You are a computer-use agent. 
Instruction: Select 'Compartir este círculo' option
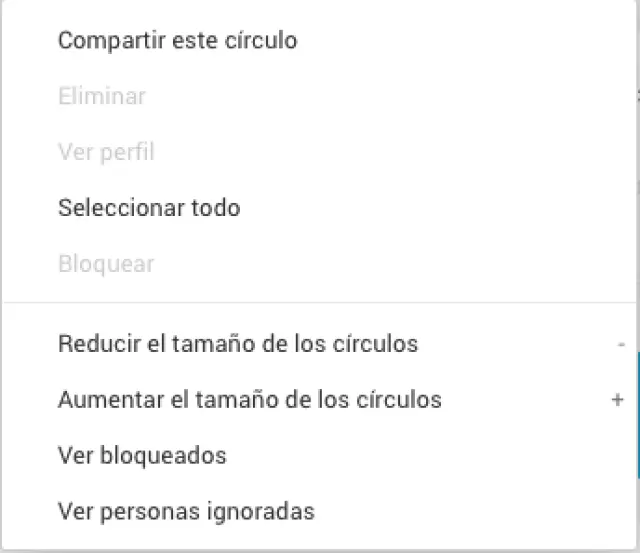coord(177,41)
